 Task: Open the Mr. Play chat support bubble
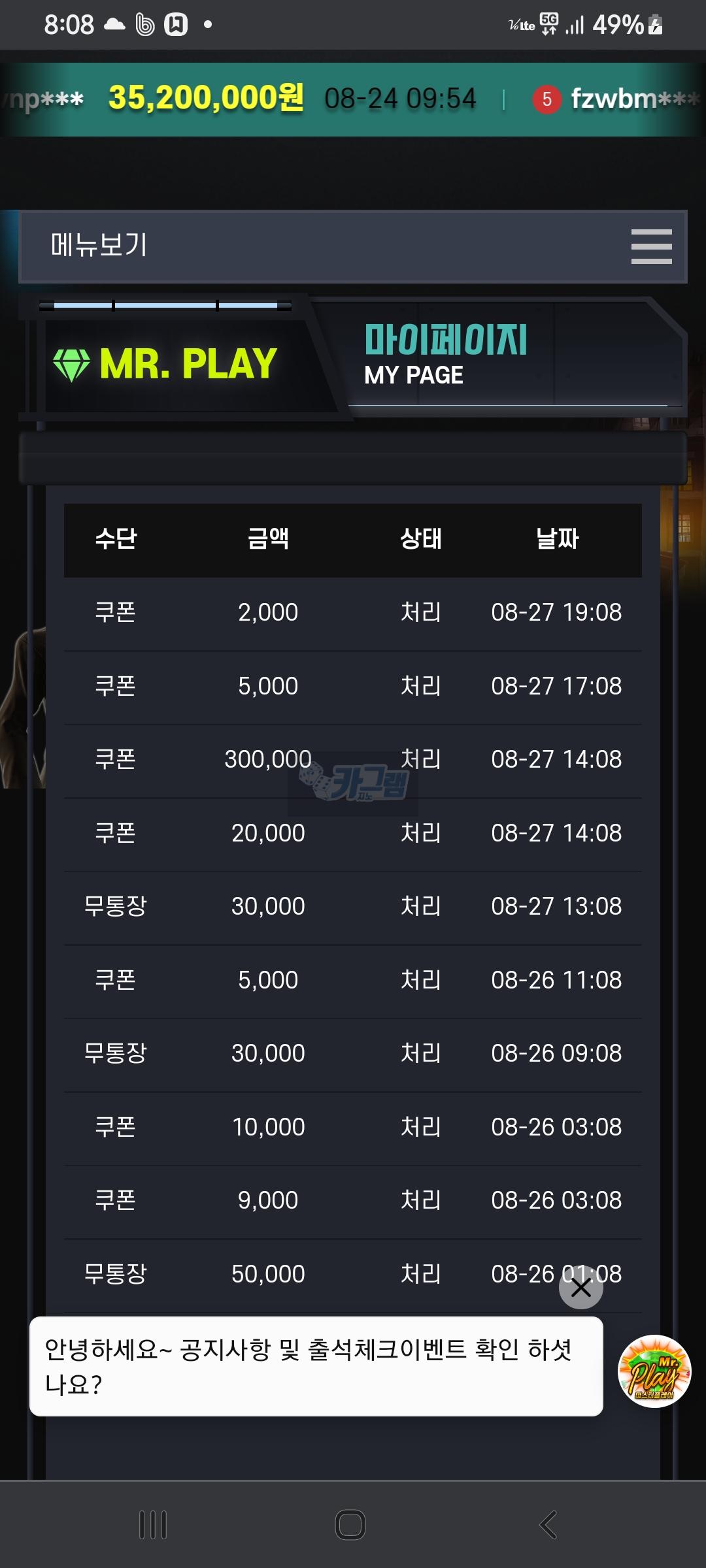pyautogui.click(x=654, y=1371)
